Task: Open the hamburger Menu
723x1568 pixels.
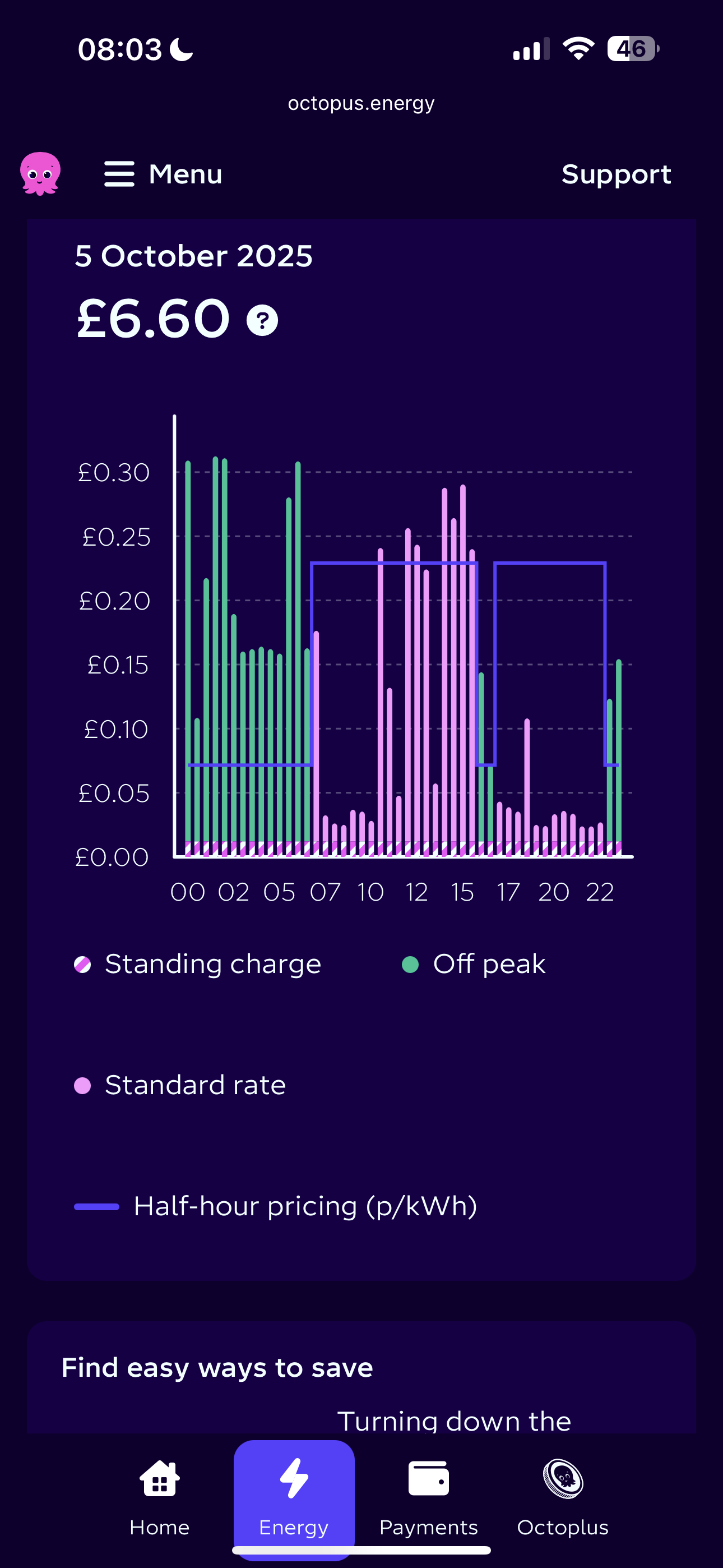Action: pyautogui.click(x=163, y=174)
